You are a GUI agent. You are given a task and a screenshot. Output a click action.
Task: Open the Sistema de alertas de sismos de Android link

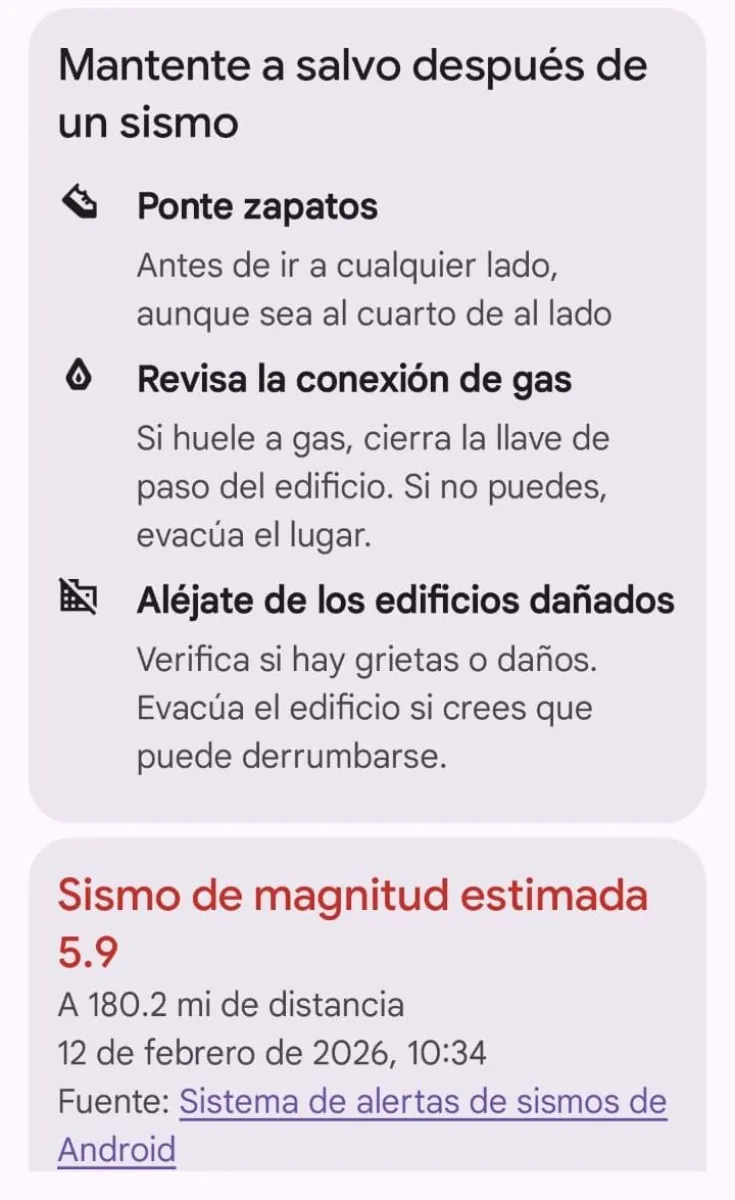tap(422, 1104)
